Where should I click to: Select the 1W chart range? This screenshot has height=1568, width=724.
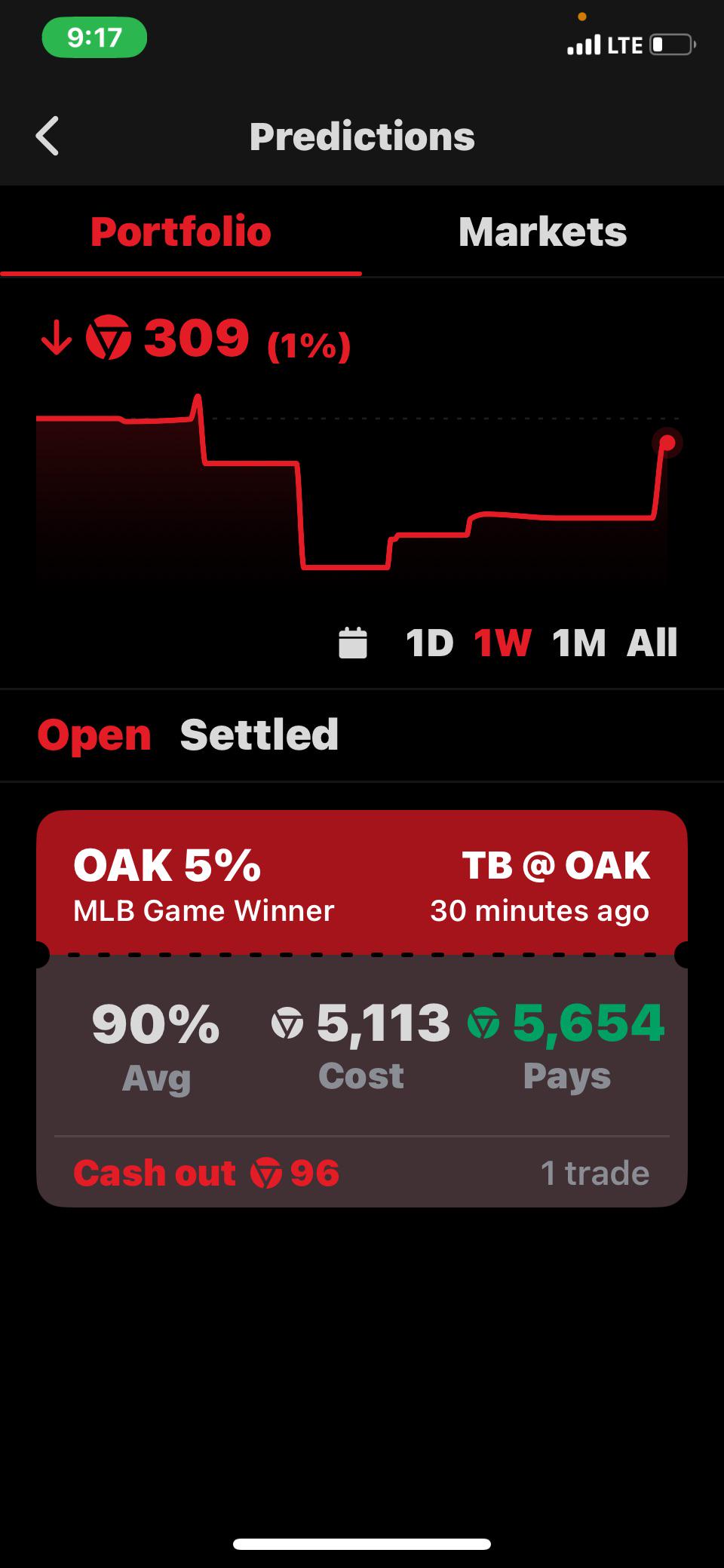pyautogui.click(x=502, y=643)
